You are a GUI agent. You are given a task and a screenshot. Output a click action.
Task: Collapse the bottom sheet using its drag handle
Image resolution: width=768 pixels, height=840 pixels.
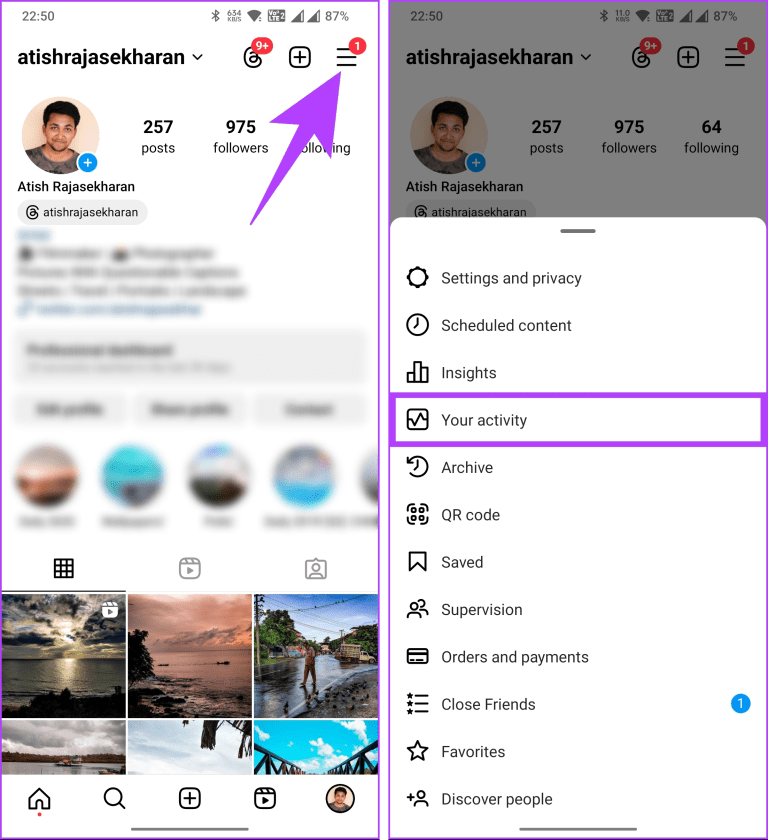(577, 230)
